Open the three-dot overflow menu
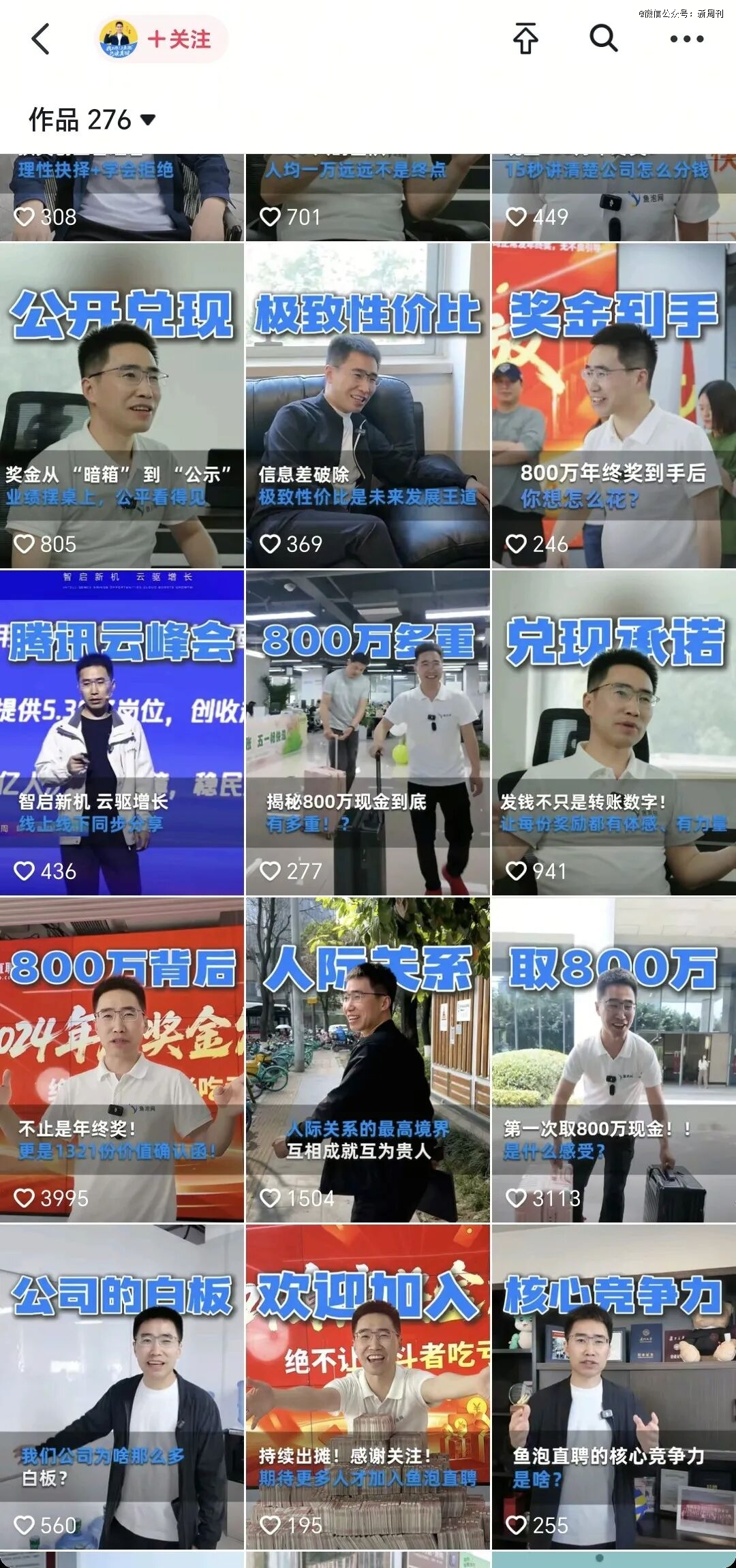 point(686,39)
